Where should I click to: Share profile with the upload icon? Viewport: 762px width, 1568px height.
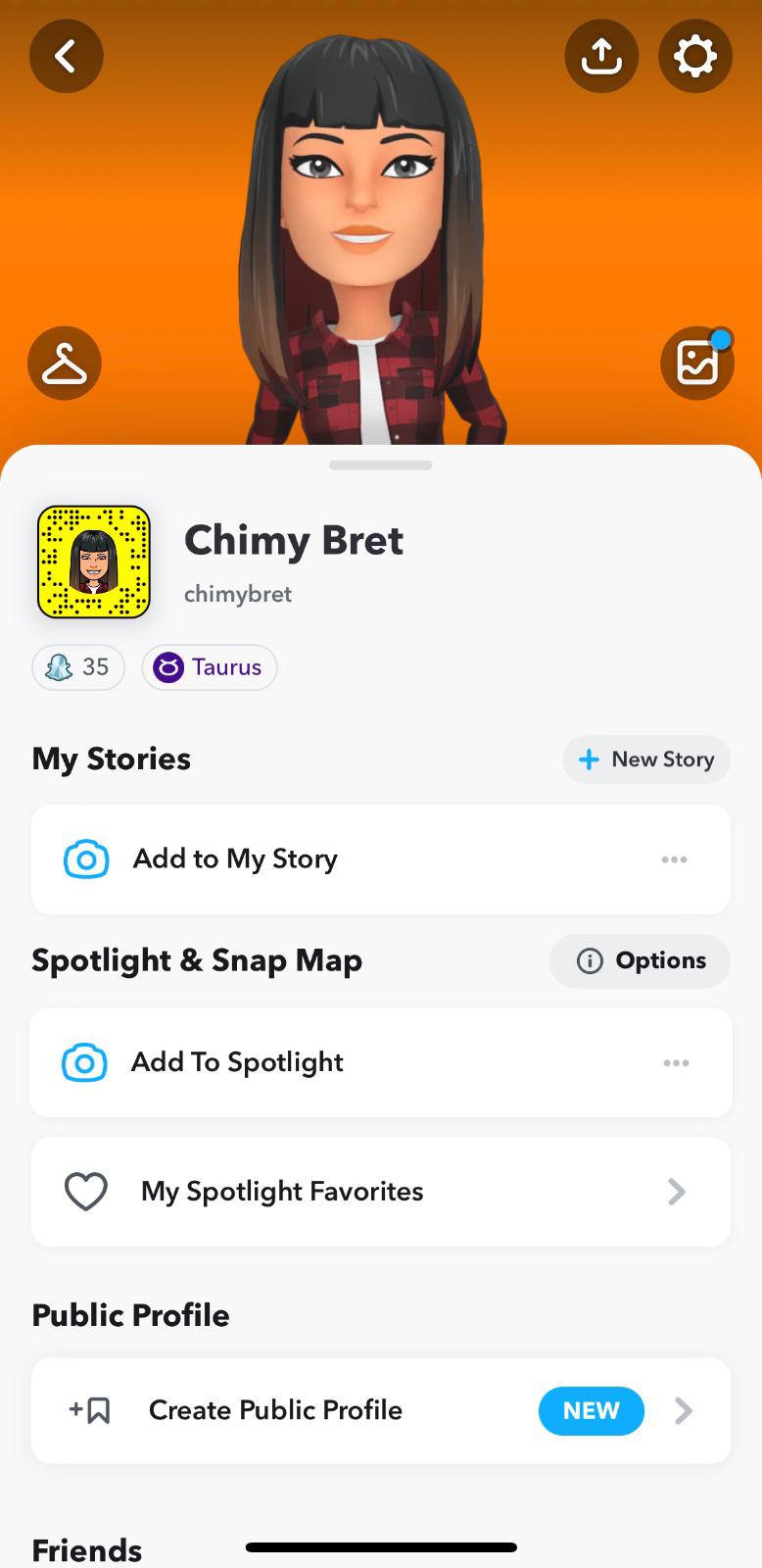point(601,56)
